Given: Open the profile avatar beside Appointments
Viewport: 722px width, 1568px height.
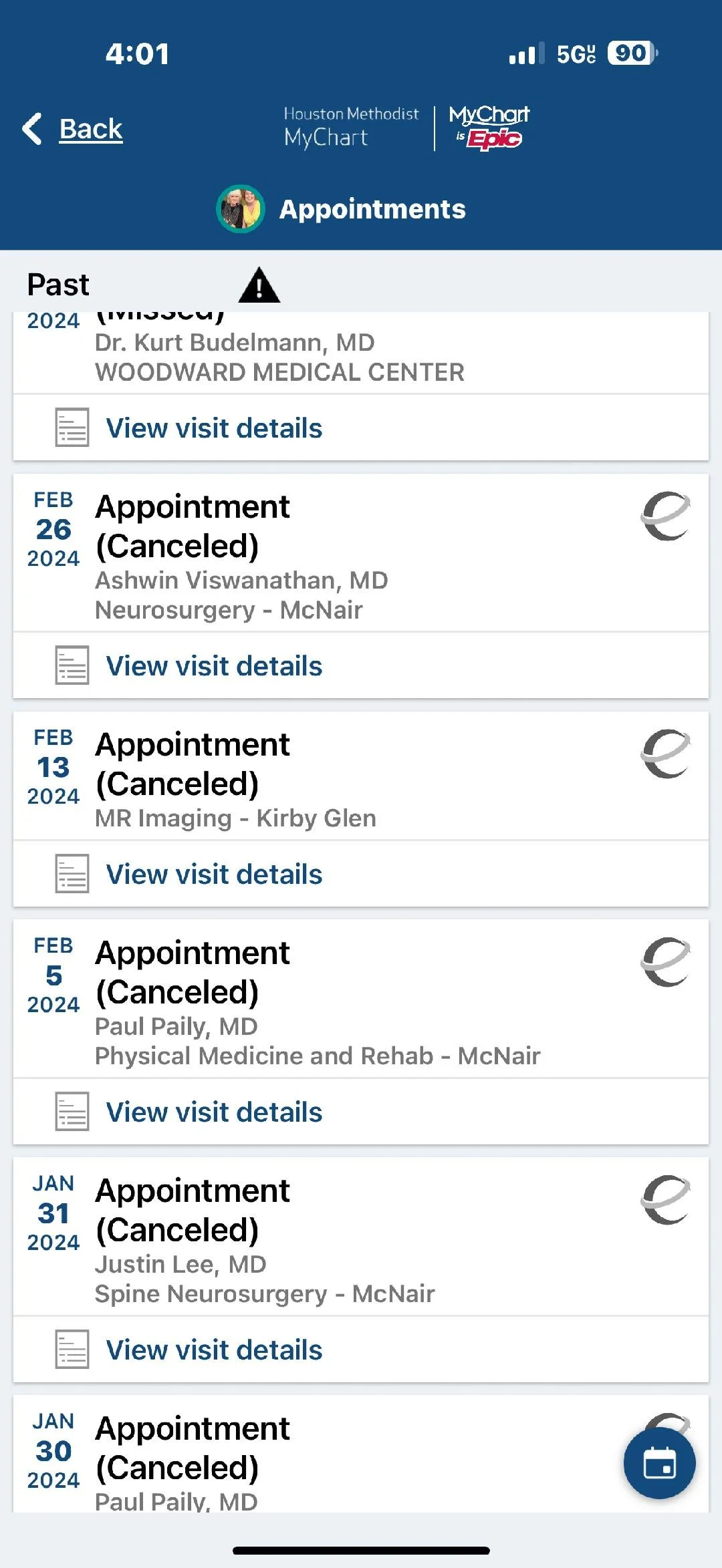Looking at the screenshot, I should point(241,209).
